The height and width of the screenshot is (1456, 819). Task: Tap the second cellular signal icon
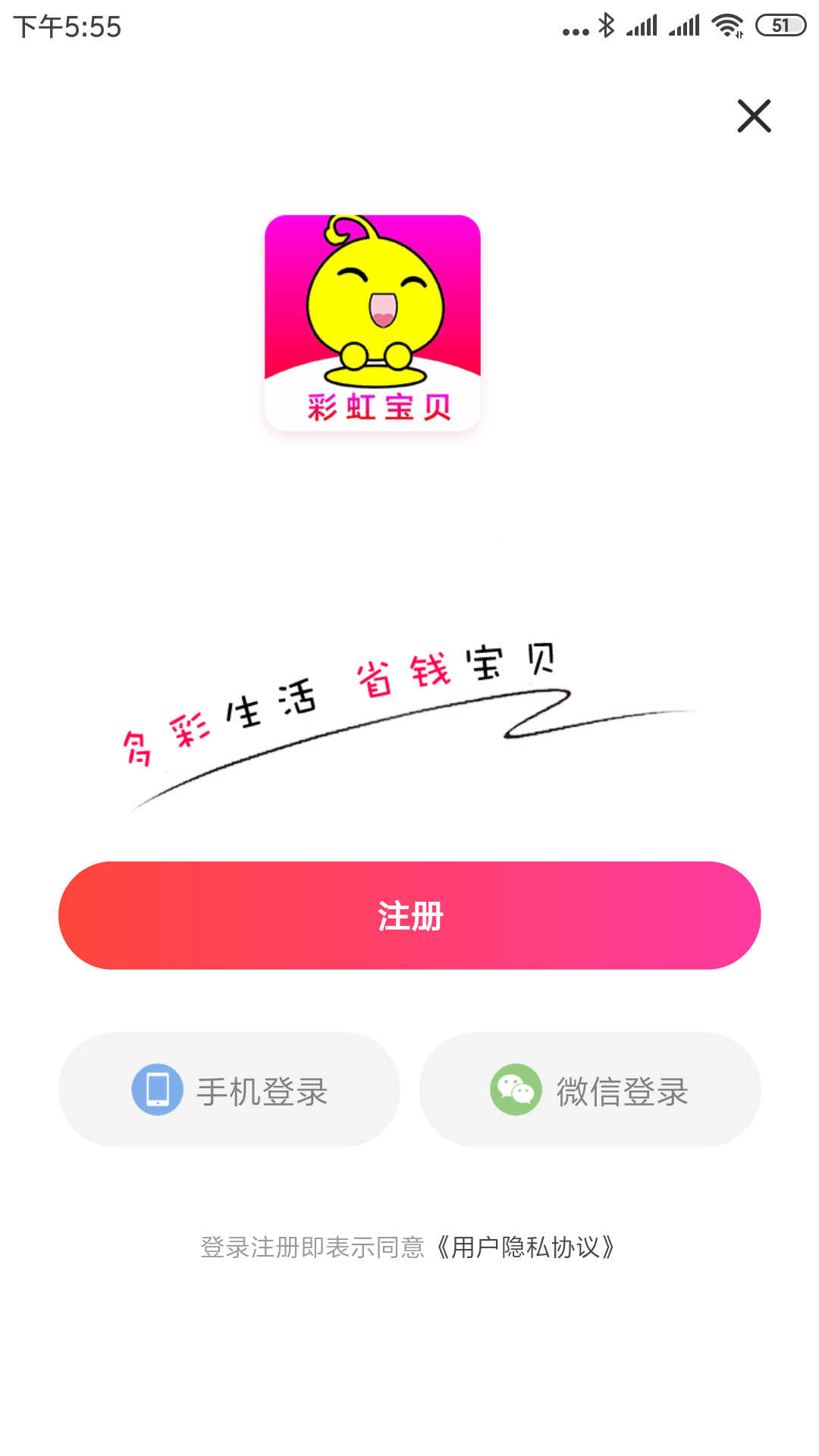click(685, 24)
